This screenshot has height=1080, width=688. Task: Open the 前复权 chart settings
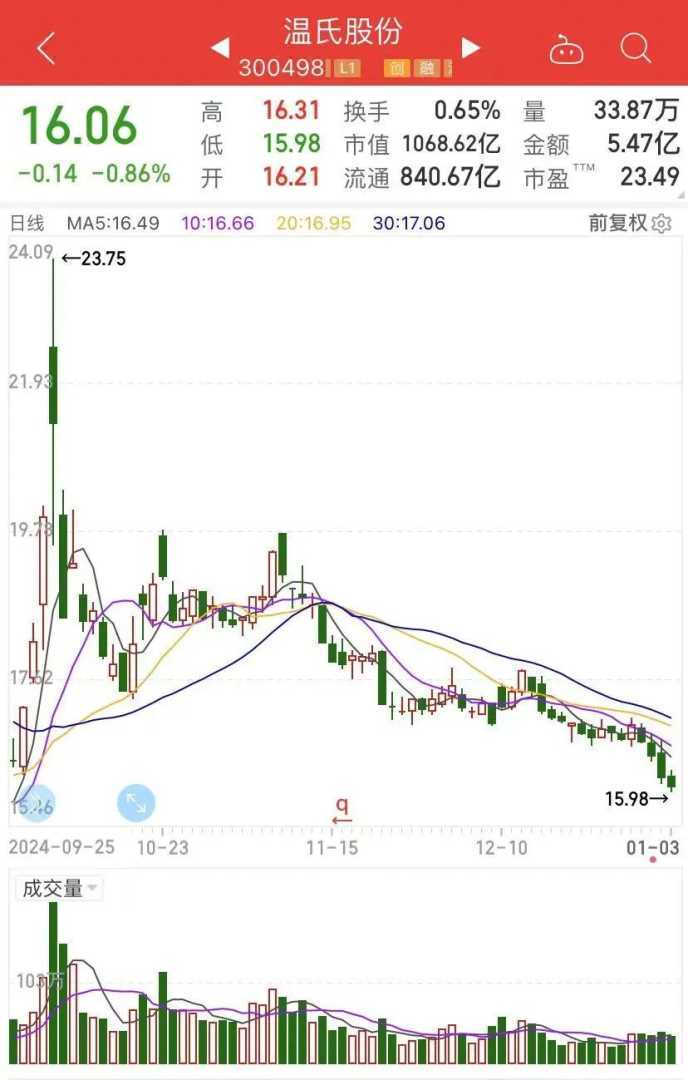(x=629, y=223)
